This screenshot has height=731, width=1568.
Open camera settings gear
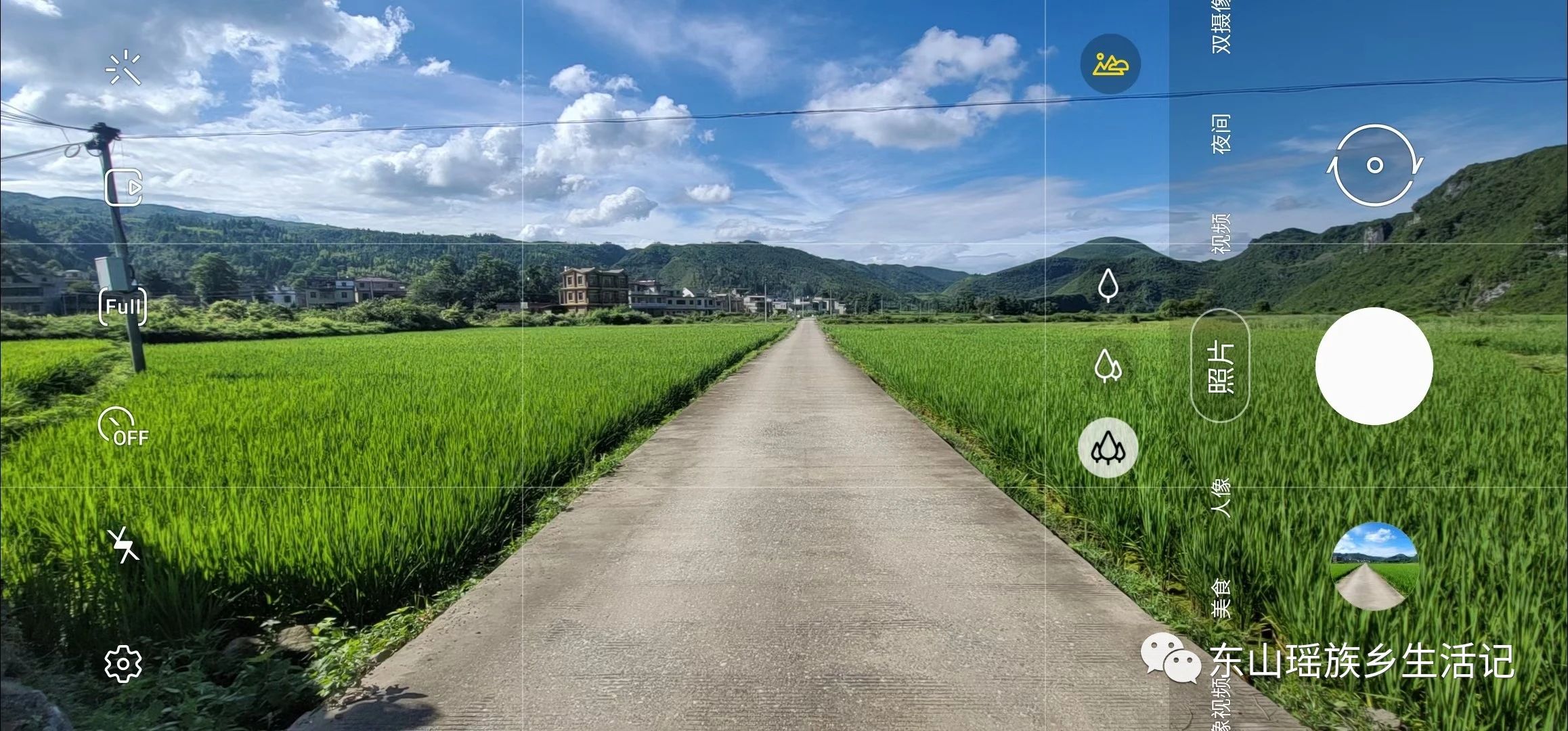click(123, 664)
